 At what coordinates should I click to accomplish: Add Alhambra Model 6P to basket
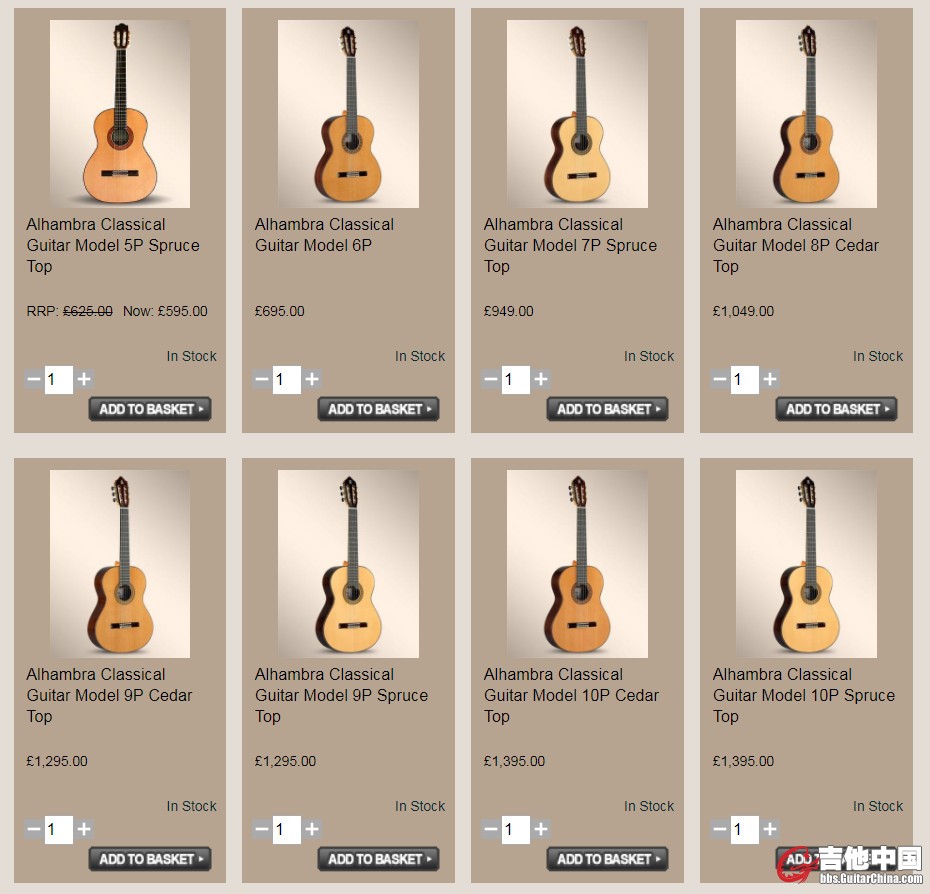[378, 409]
